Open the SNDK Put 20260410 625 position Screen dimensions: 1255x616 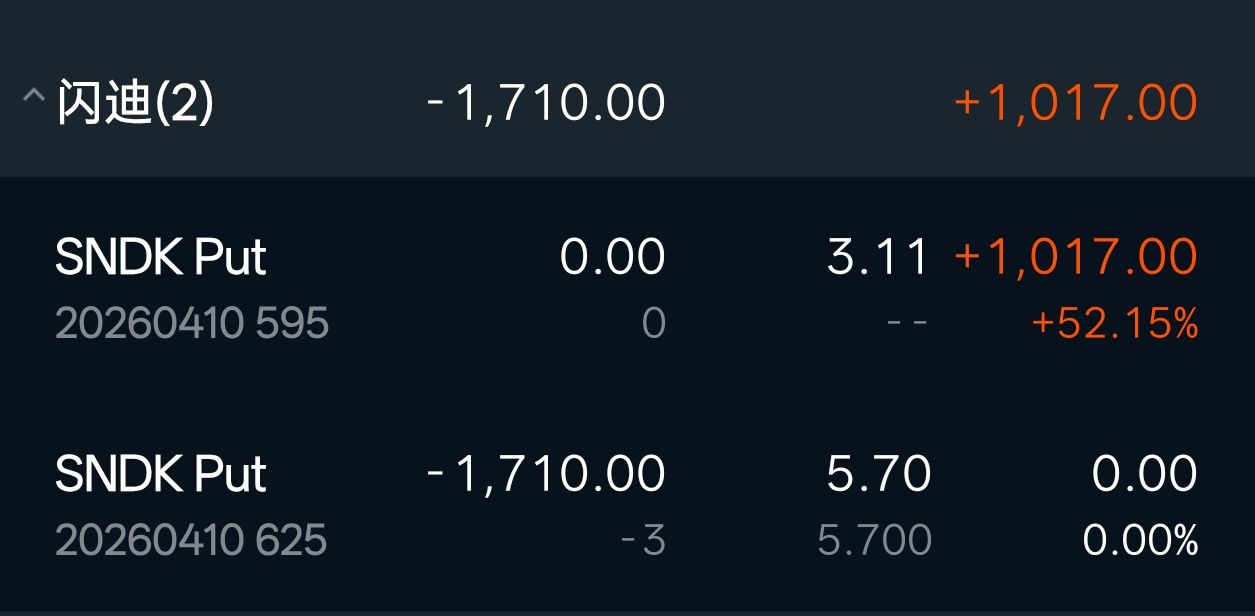tap(190, 505)
